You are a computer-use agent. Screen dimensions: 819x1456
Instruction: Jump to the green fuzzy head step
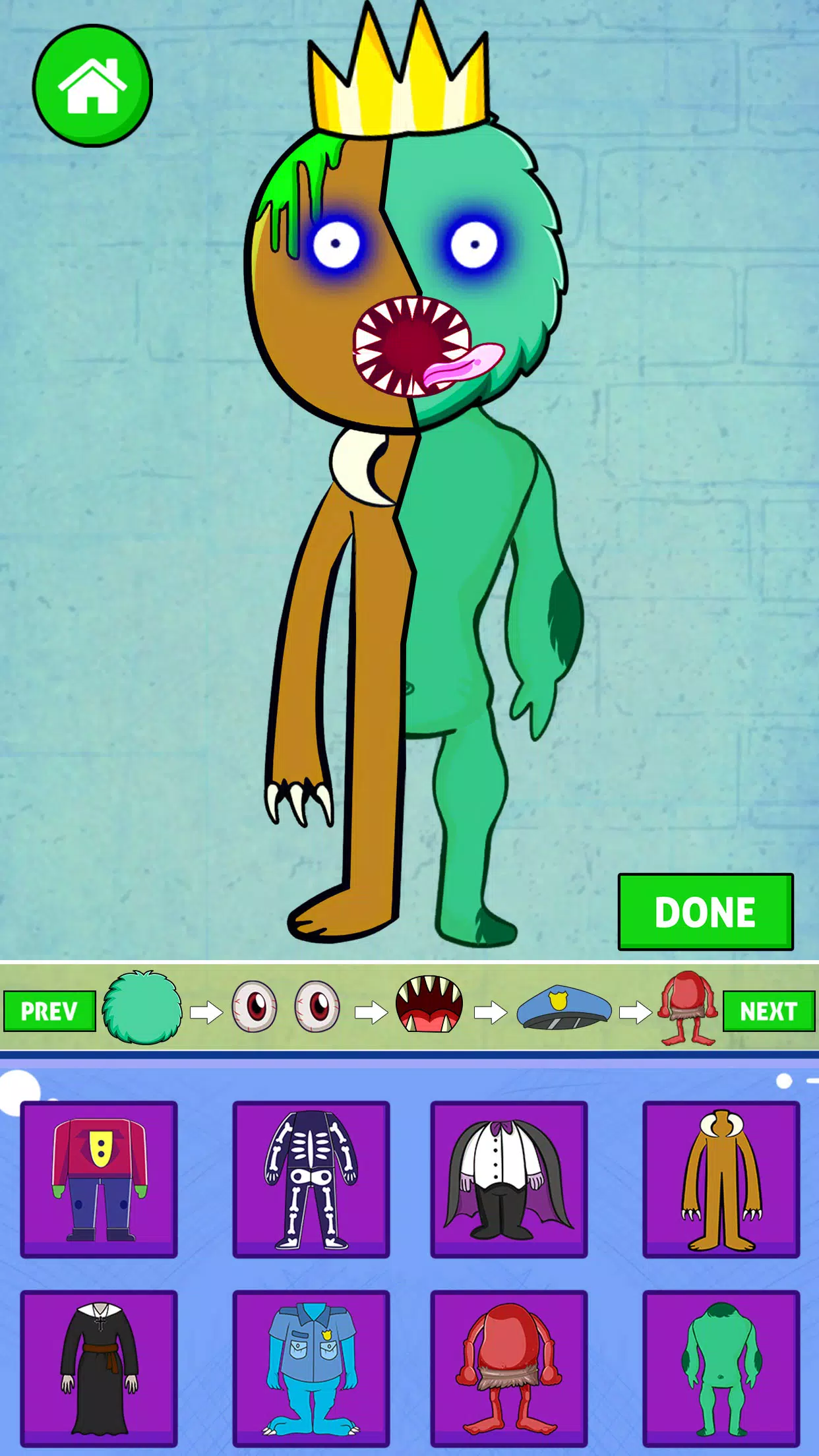[142, 1008]
